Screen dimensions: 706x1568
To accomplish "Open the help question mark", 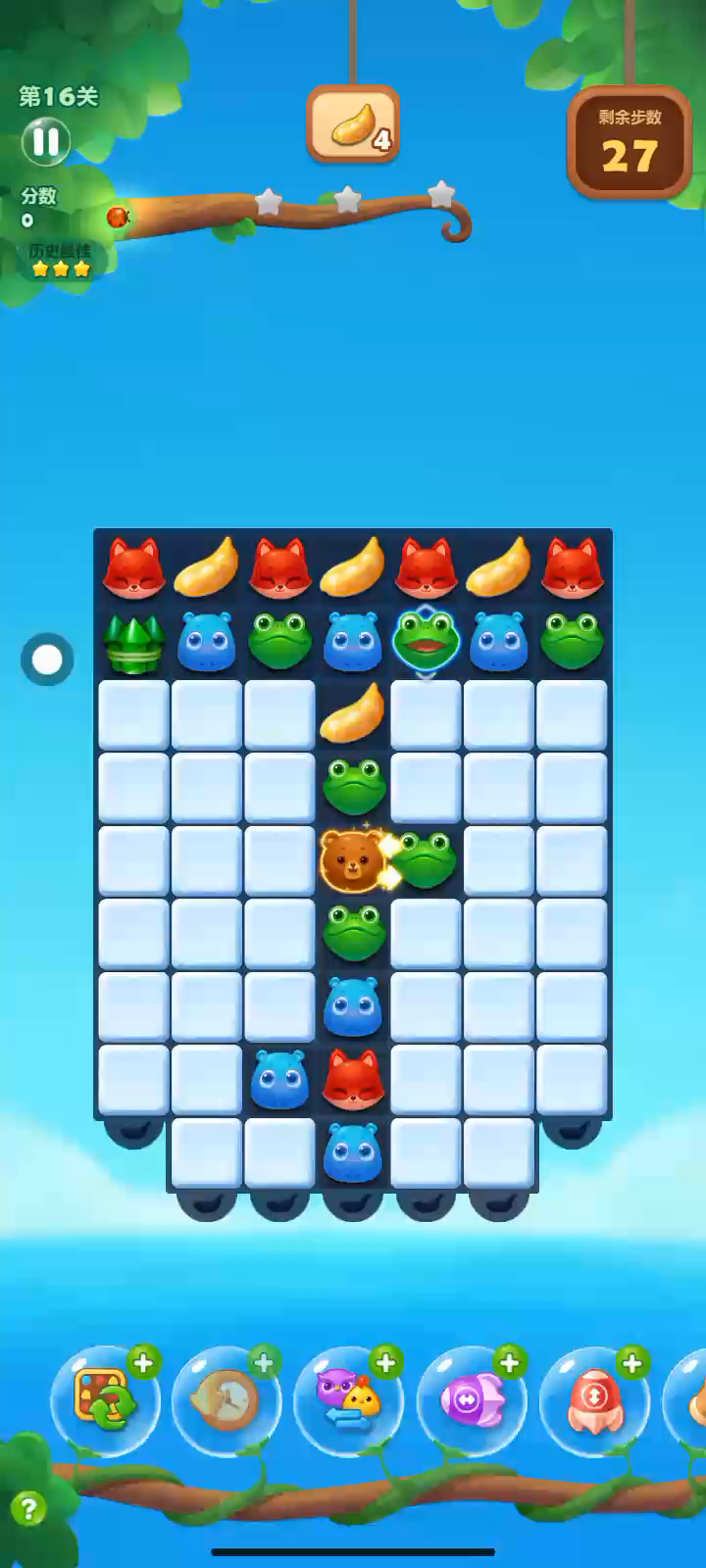I will coord(28,1509).
